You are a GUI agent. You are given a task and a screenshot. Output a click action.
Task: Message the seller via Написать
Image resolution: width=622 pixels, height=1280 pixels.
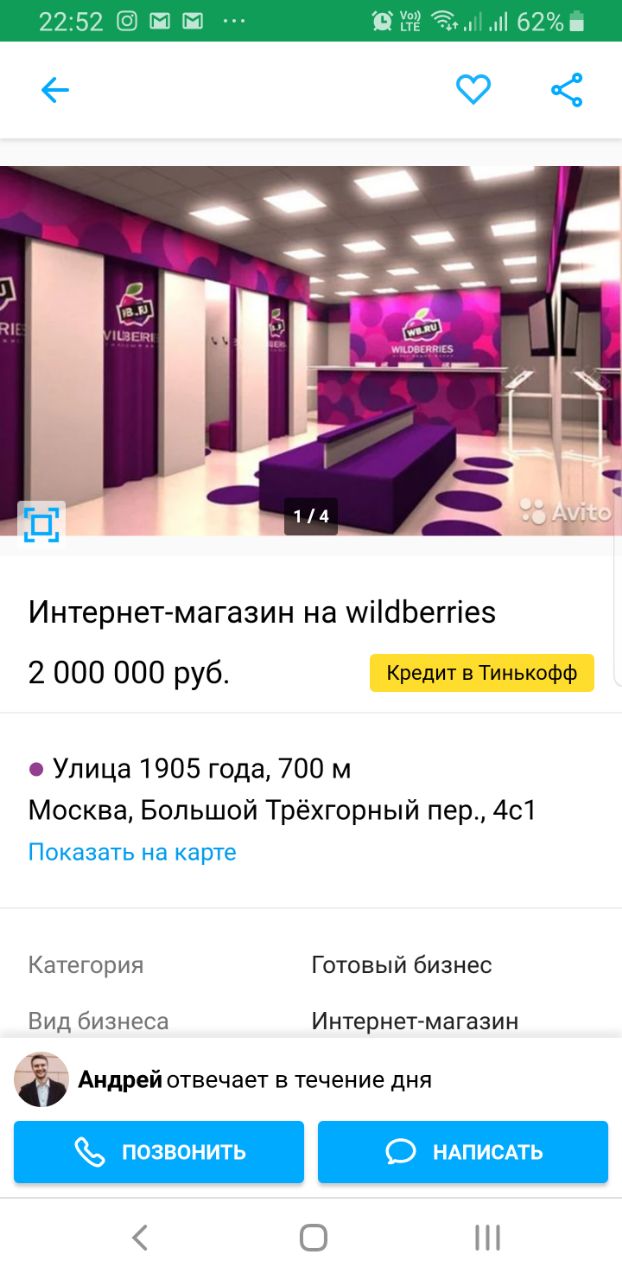pyautogui.click(x=463, y=1152)
